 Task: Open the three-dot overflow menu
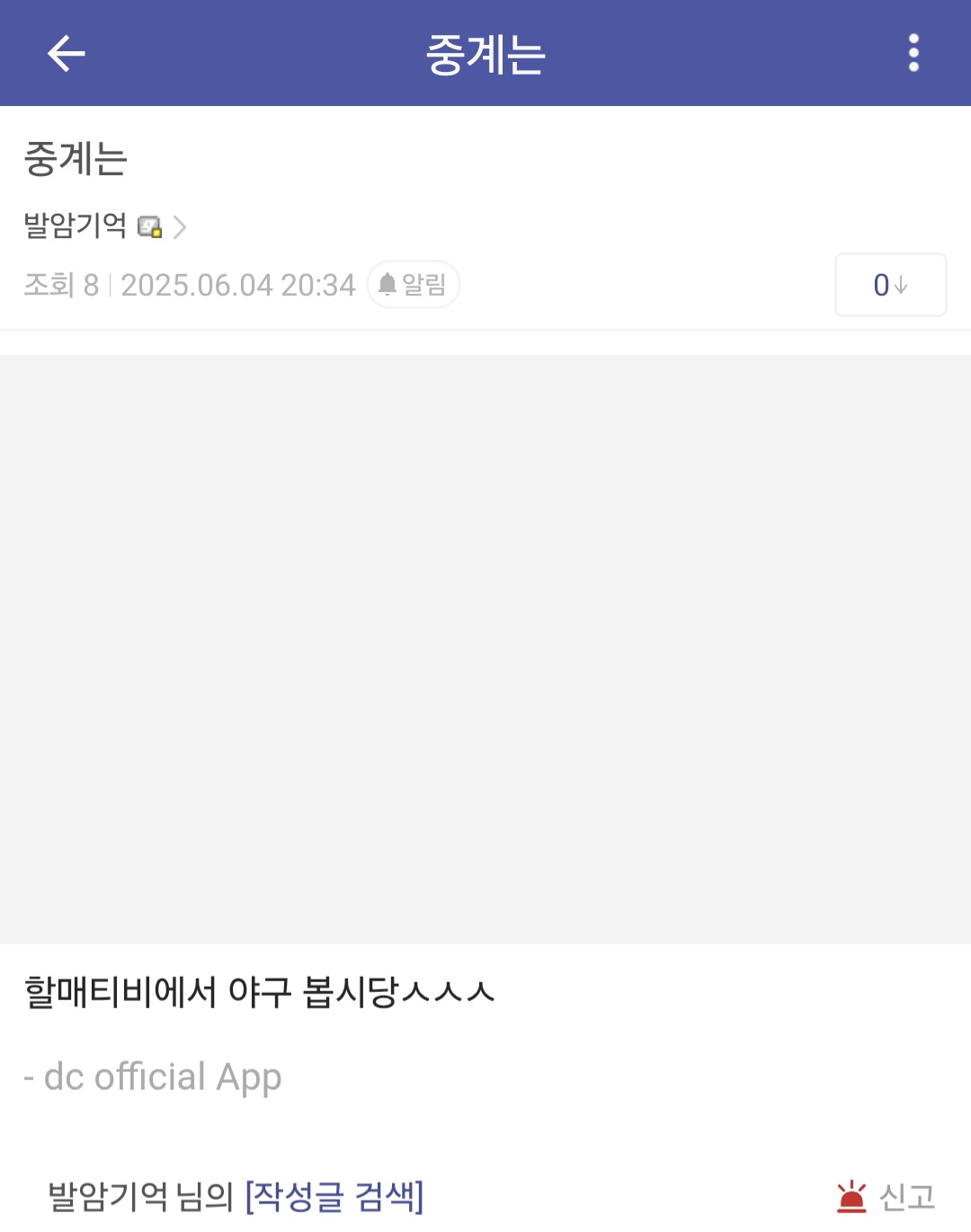point(913,54)
